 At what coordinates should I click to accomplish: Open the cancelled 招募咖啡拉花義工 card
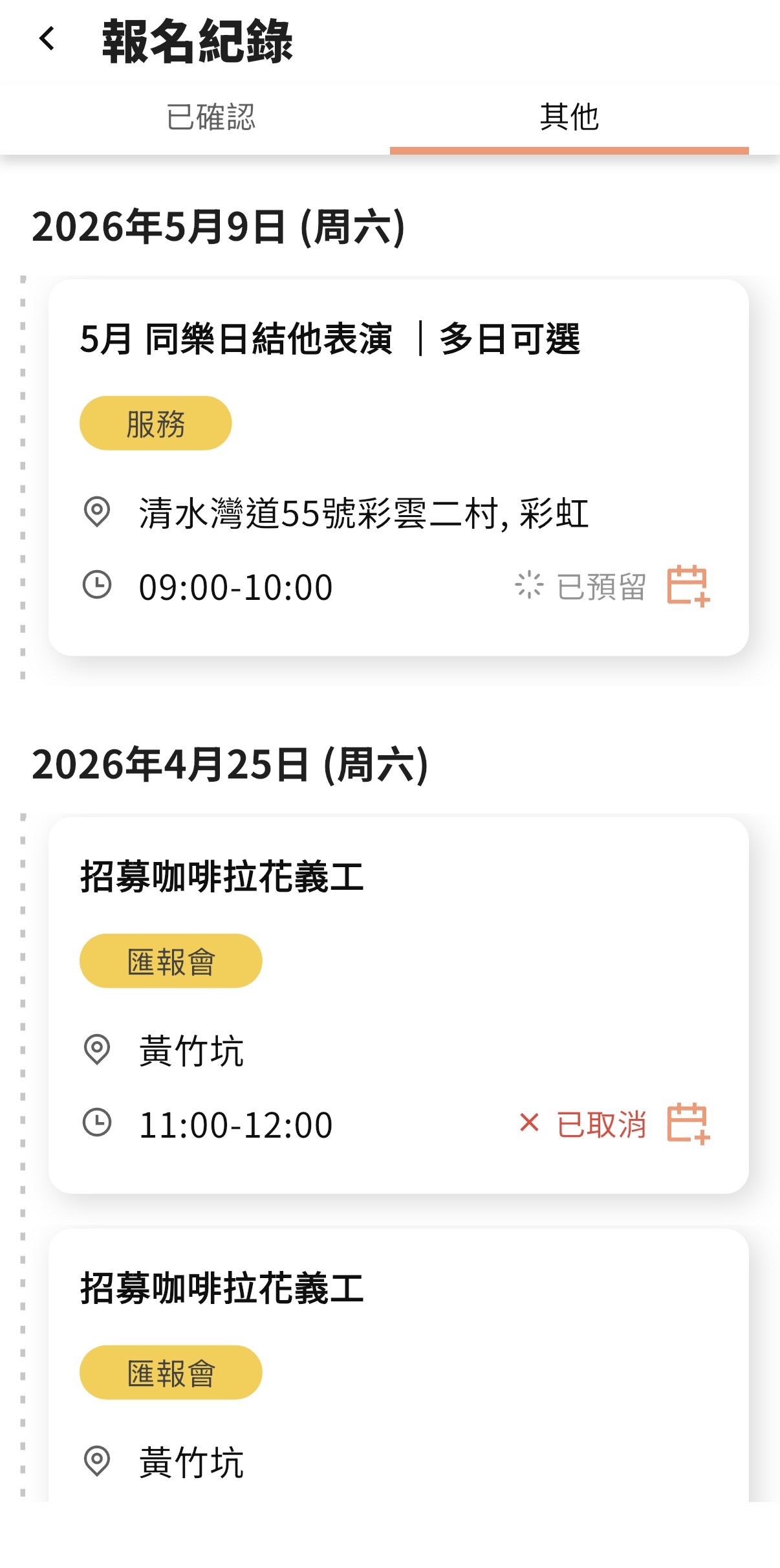click(222, 878)
